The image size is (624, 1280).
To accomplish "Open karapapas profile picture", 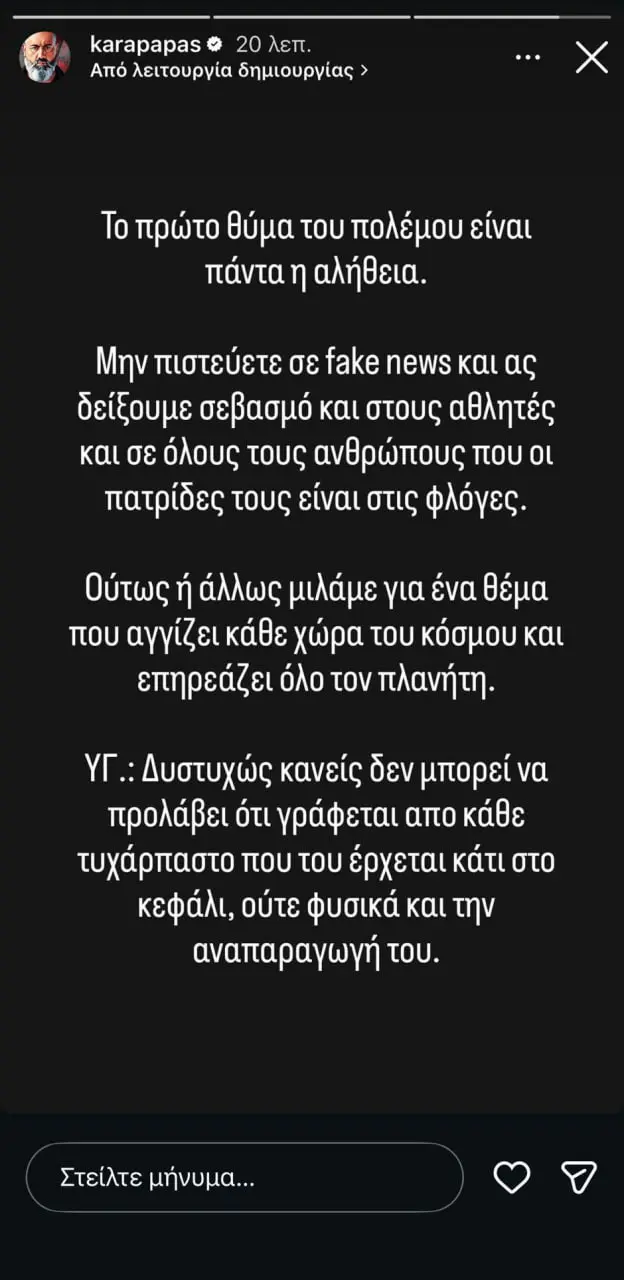I will pos(45,58).
